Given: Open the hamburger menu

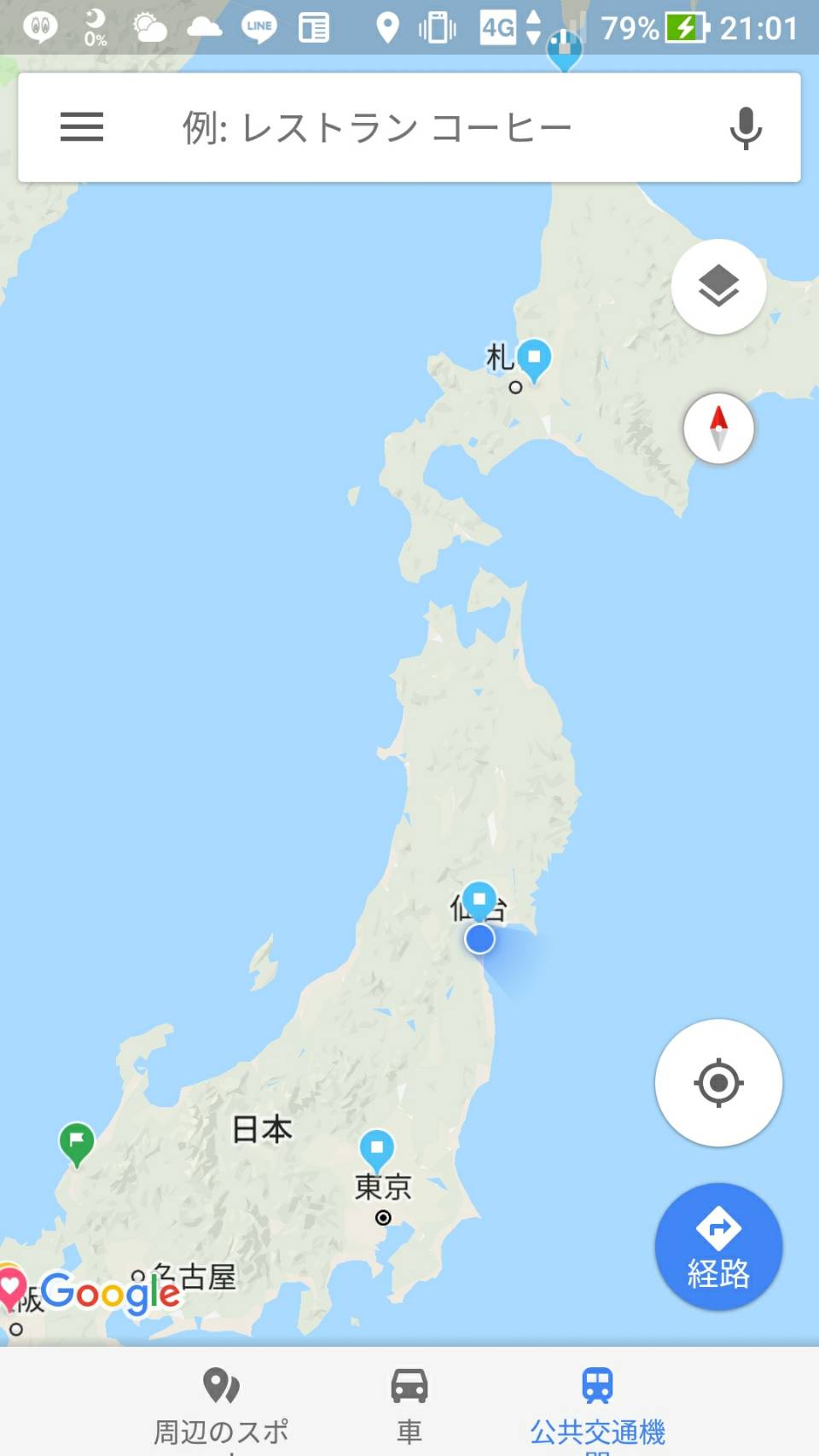Looking at the screenshot, I should coord(82,127).
